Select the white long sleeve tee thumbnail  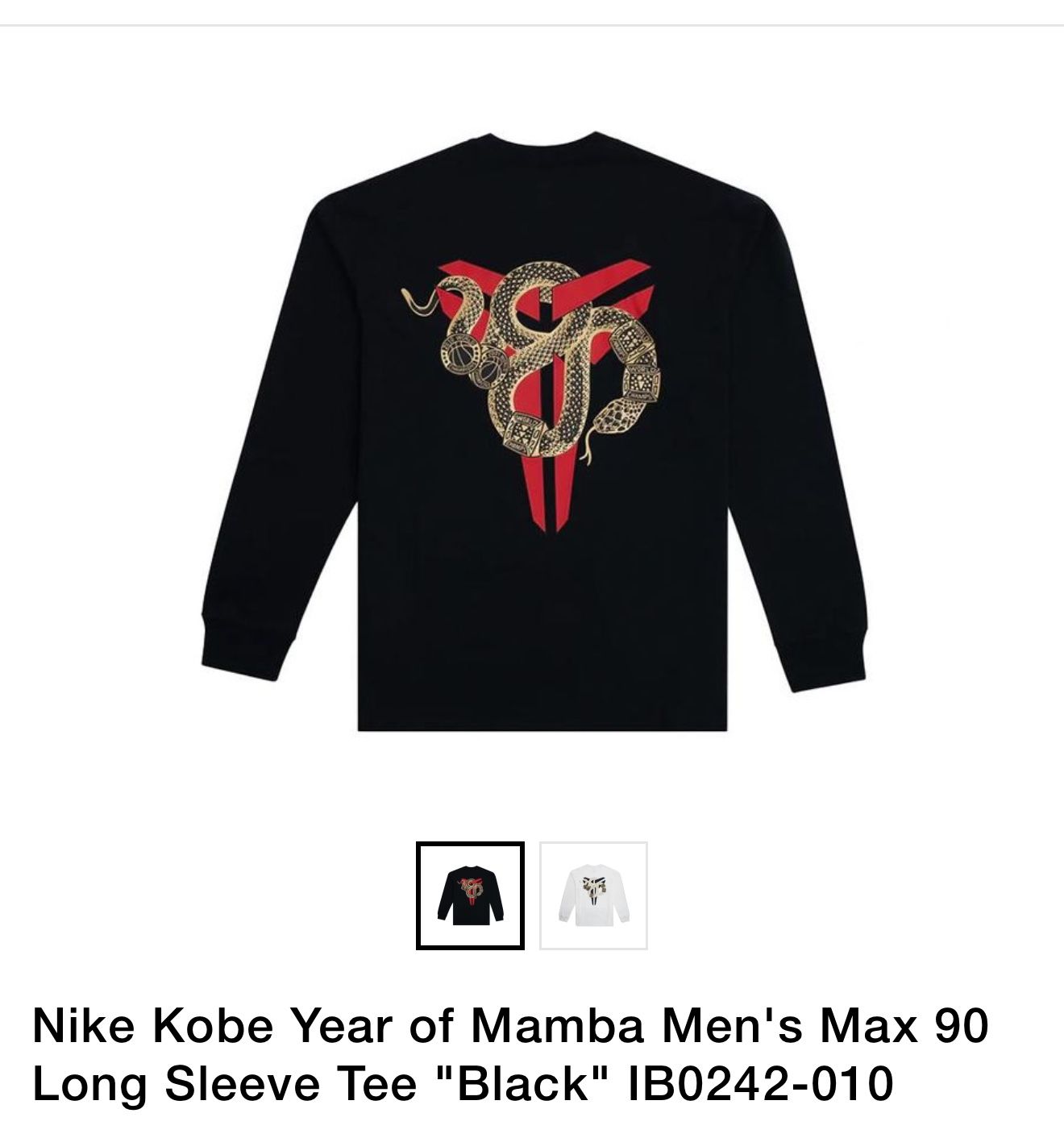pyautogui.click(x=593, y=895)
